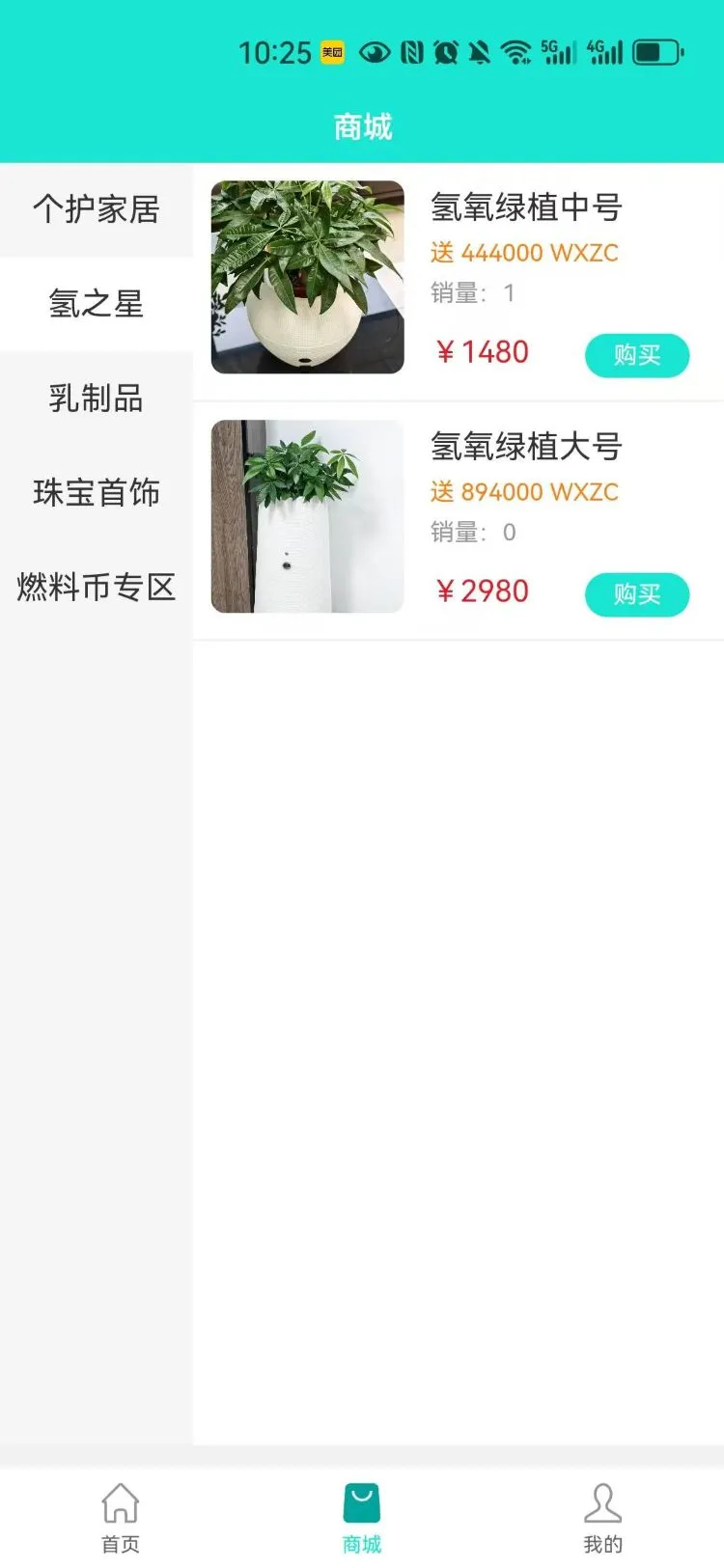This screenshot has height=1568, width=724.
Task: Open the 氢氧绿植中号 product photo
Action: pos(307,275)
